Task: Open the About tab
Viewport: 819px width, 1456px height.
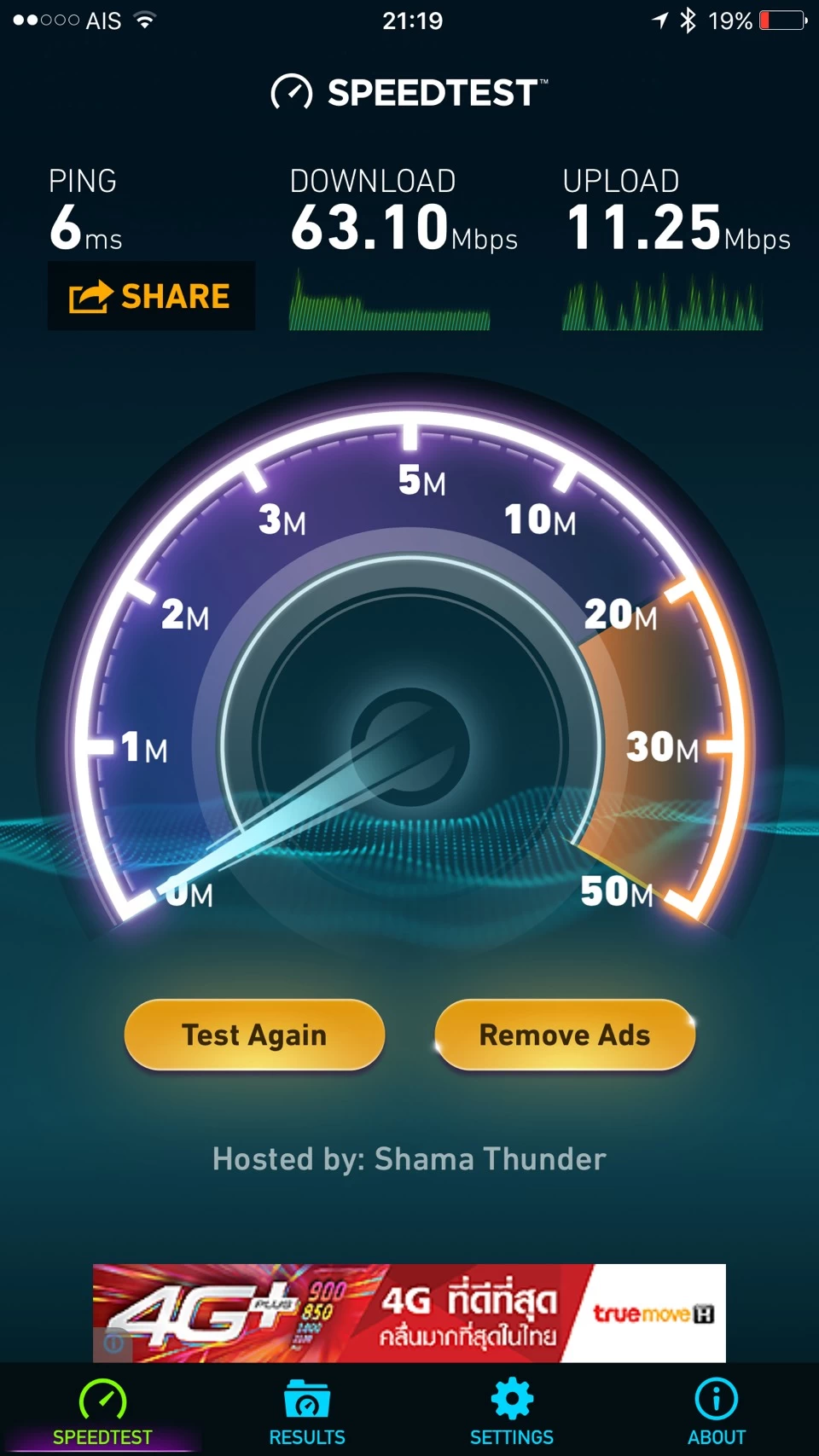Action: (x=717, y=1412)
